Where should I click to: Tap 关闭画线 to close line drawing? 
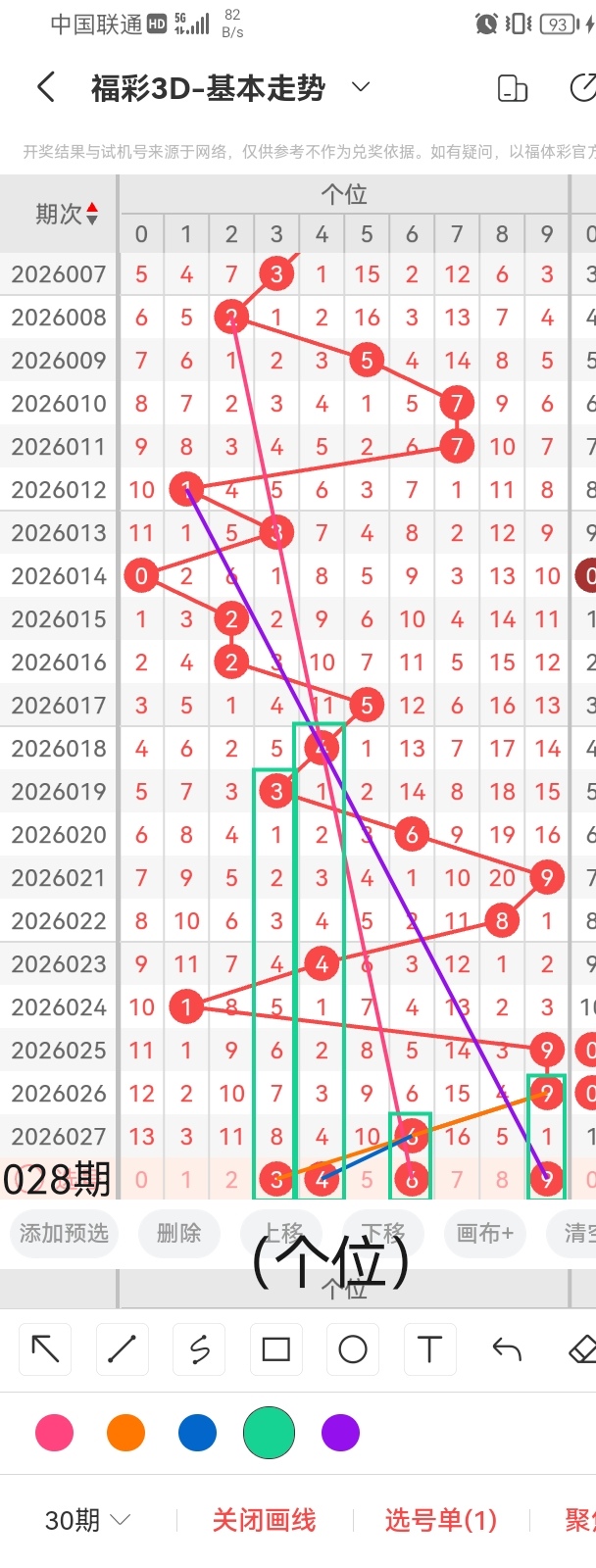click(264, 1520)
